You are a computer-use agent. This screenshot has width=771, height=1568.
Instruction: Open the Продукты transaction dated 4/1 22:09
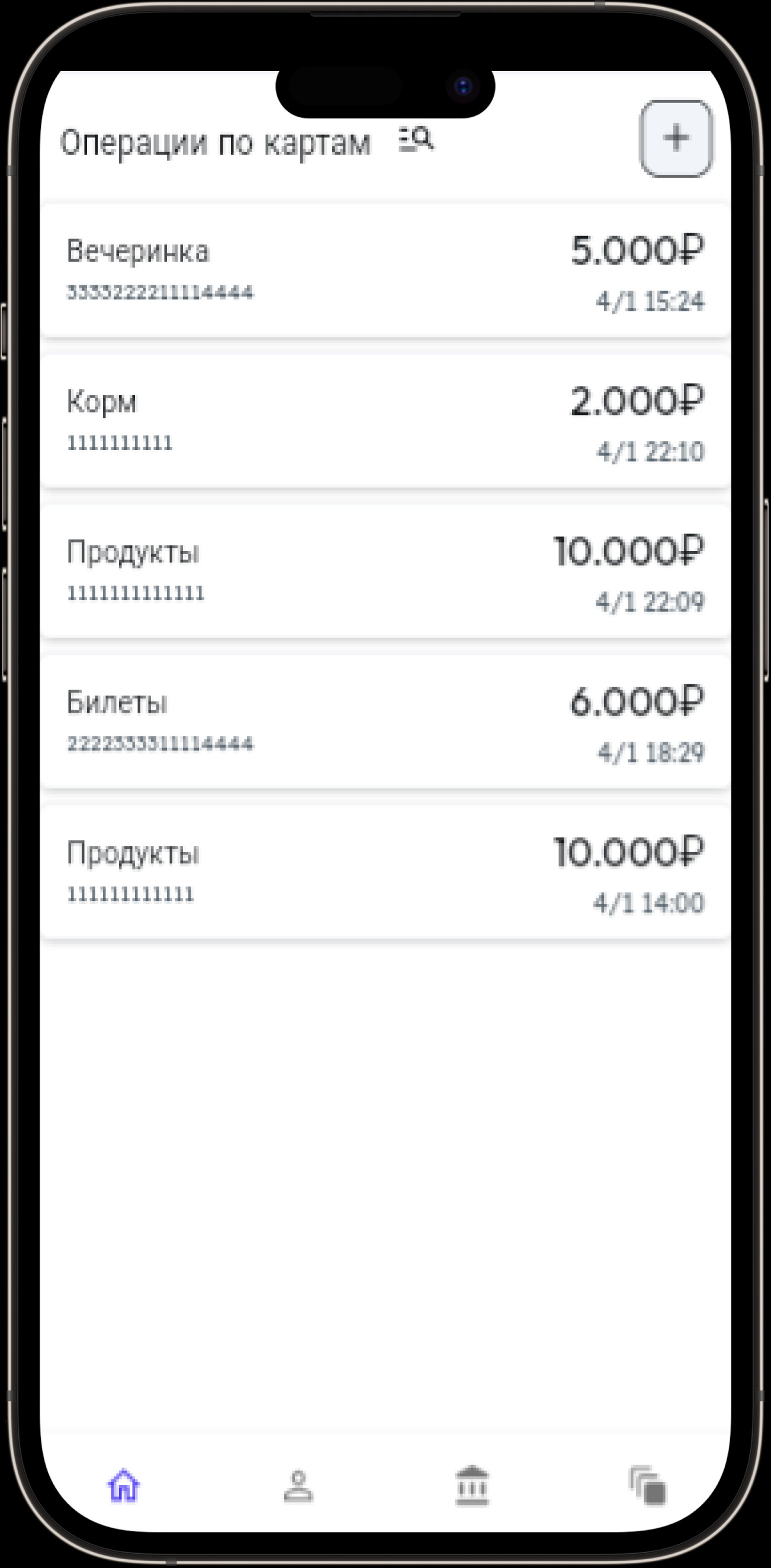[386, 572]
